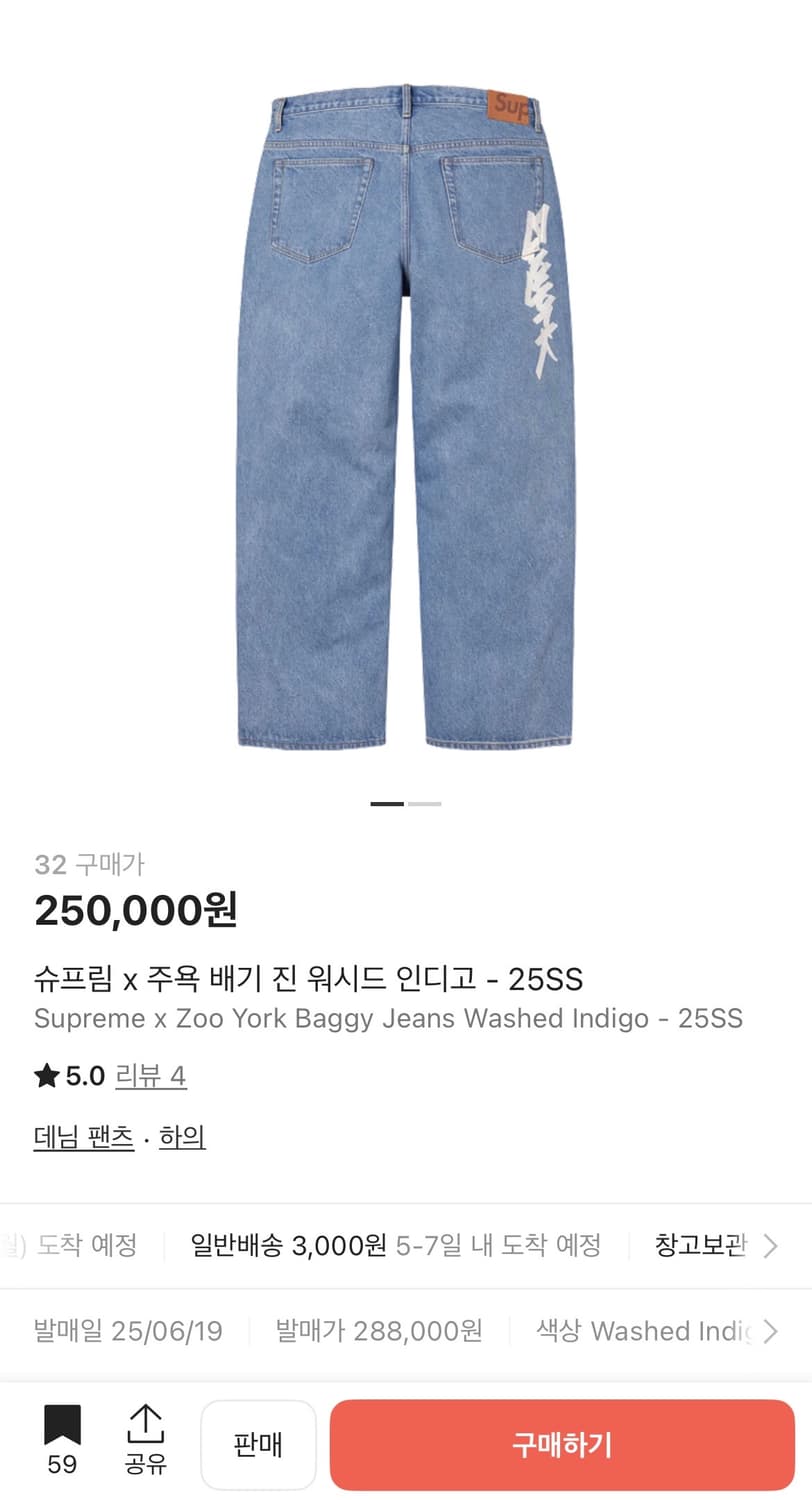This screenshot has width=812, height=1500.
Task: Select the second image carousel indicator
Action: [x=424, y=803]
